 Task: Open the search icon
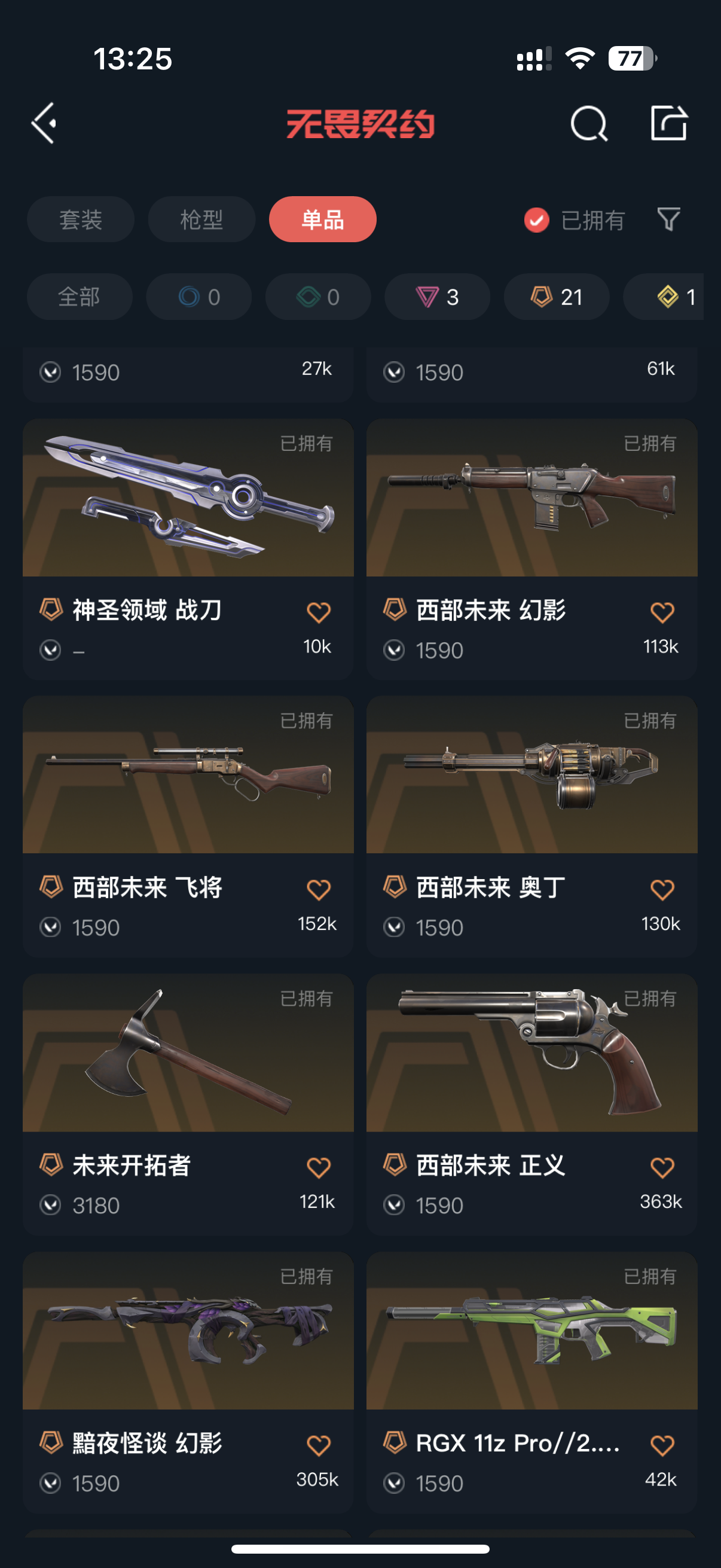(x=589, y=124)
